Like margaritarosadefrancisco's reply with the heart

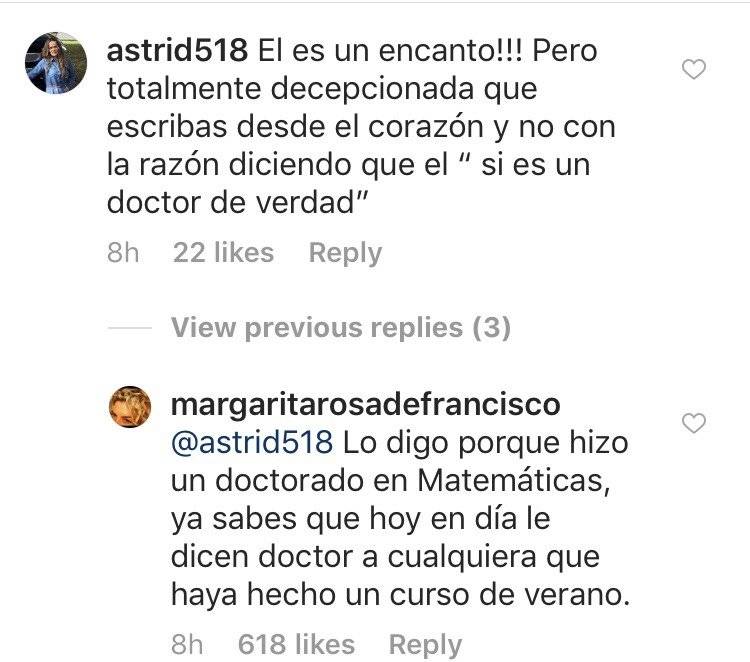[693, 424]
